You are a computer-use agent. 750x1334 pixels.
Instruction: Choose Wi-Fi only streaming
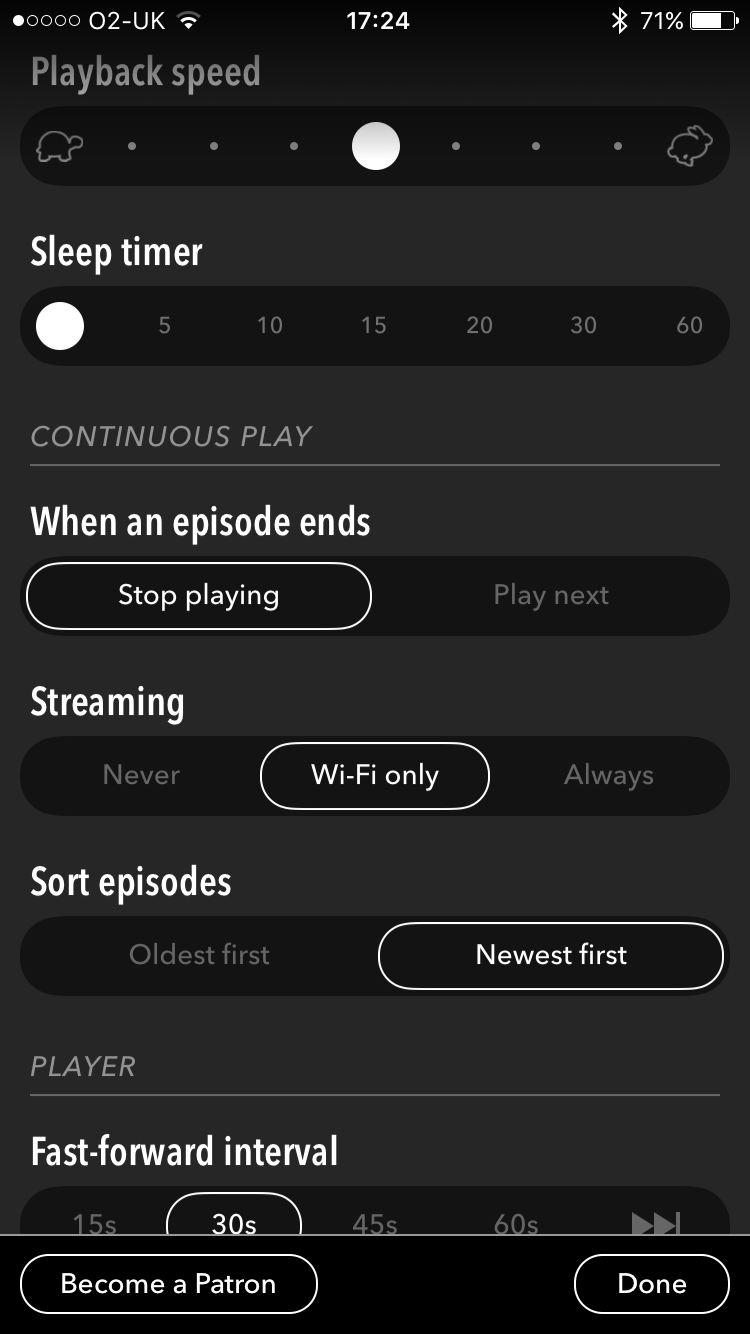click(x=375, y=775)
